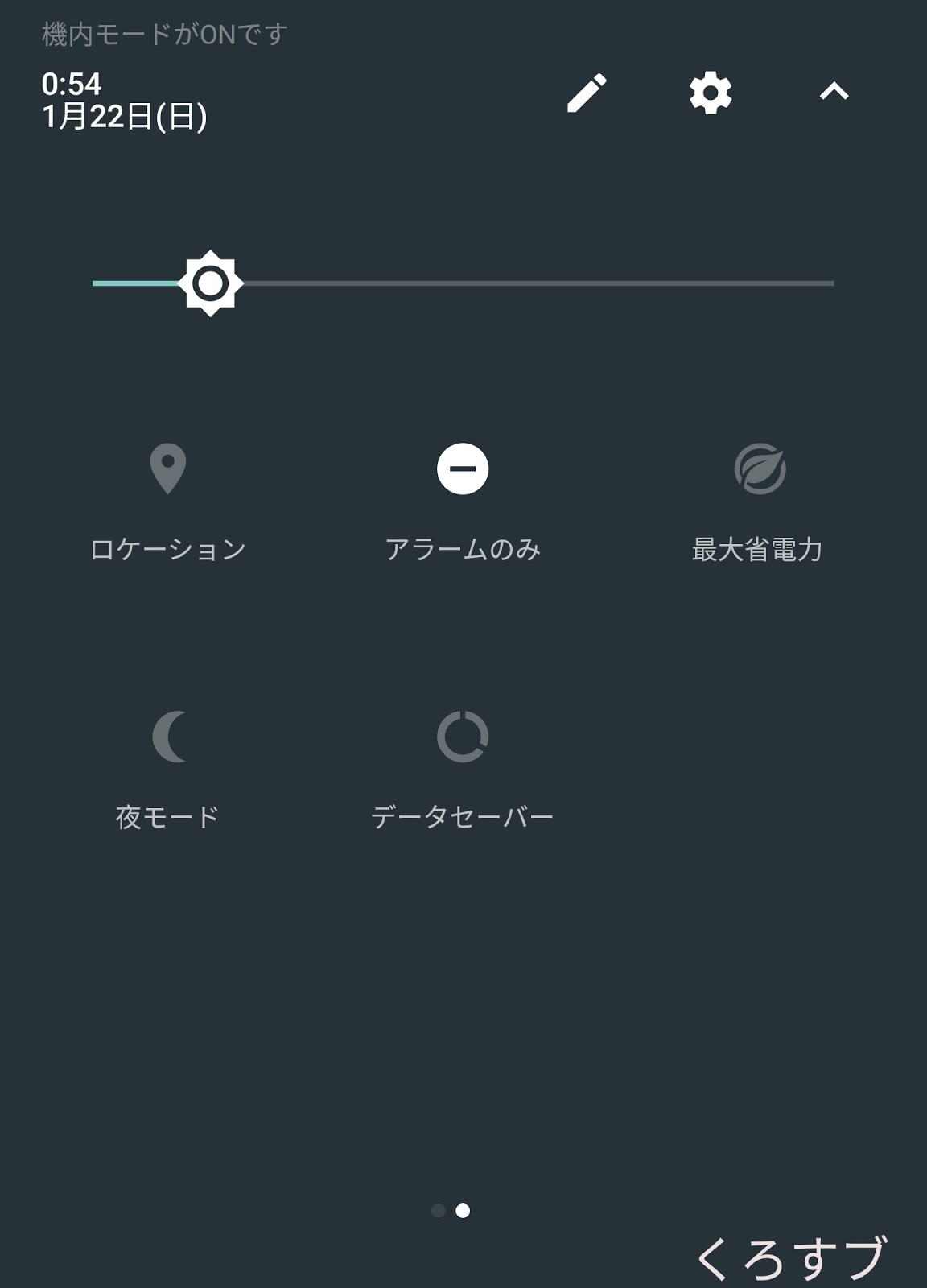Turn on the ロケーション tile
This screenshot has height=1288, width=927.
pyautogui.click(x=168, y=469)
